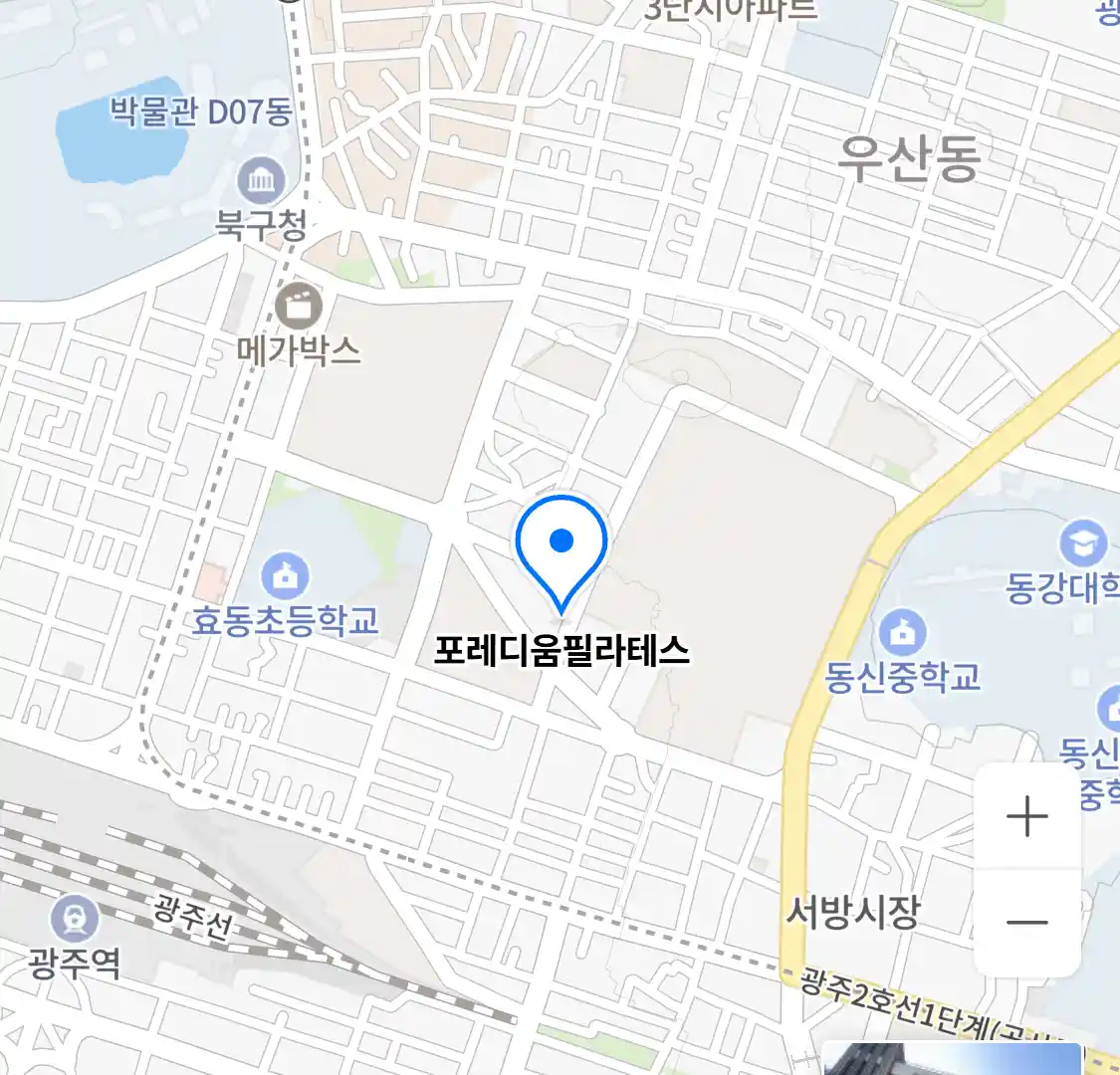Zoom in on the map
This screenshot has height=1075, width=1120.
(x=1026, y=817)
